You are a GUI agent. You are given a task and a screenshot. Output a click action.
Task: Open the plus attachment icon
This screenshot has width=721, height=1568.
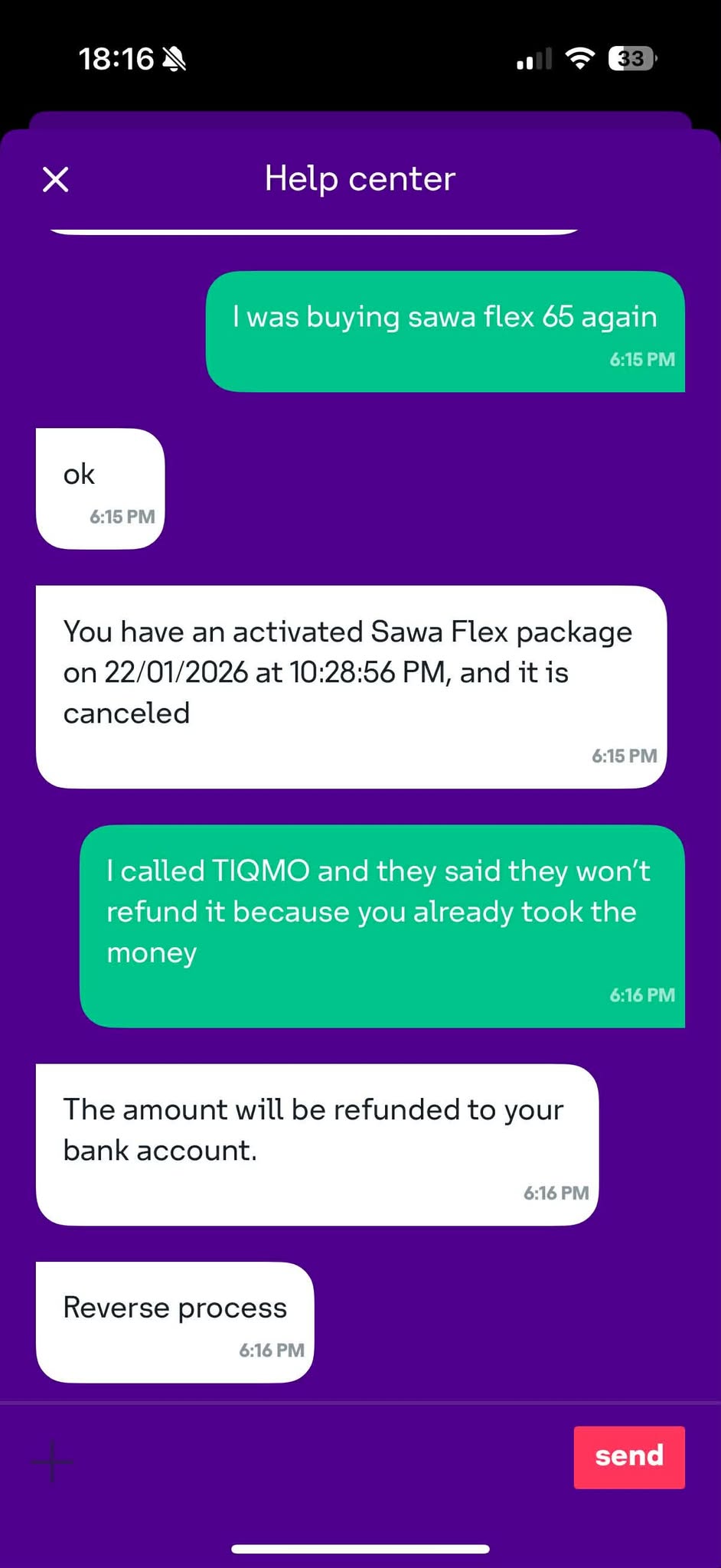52,1461
